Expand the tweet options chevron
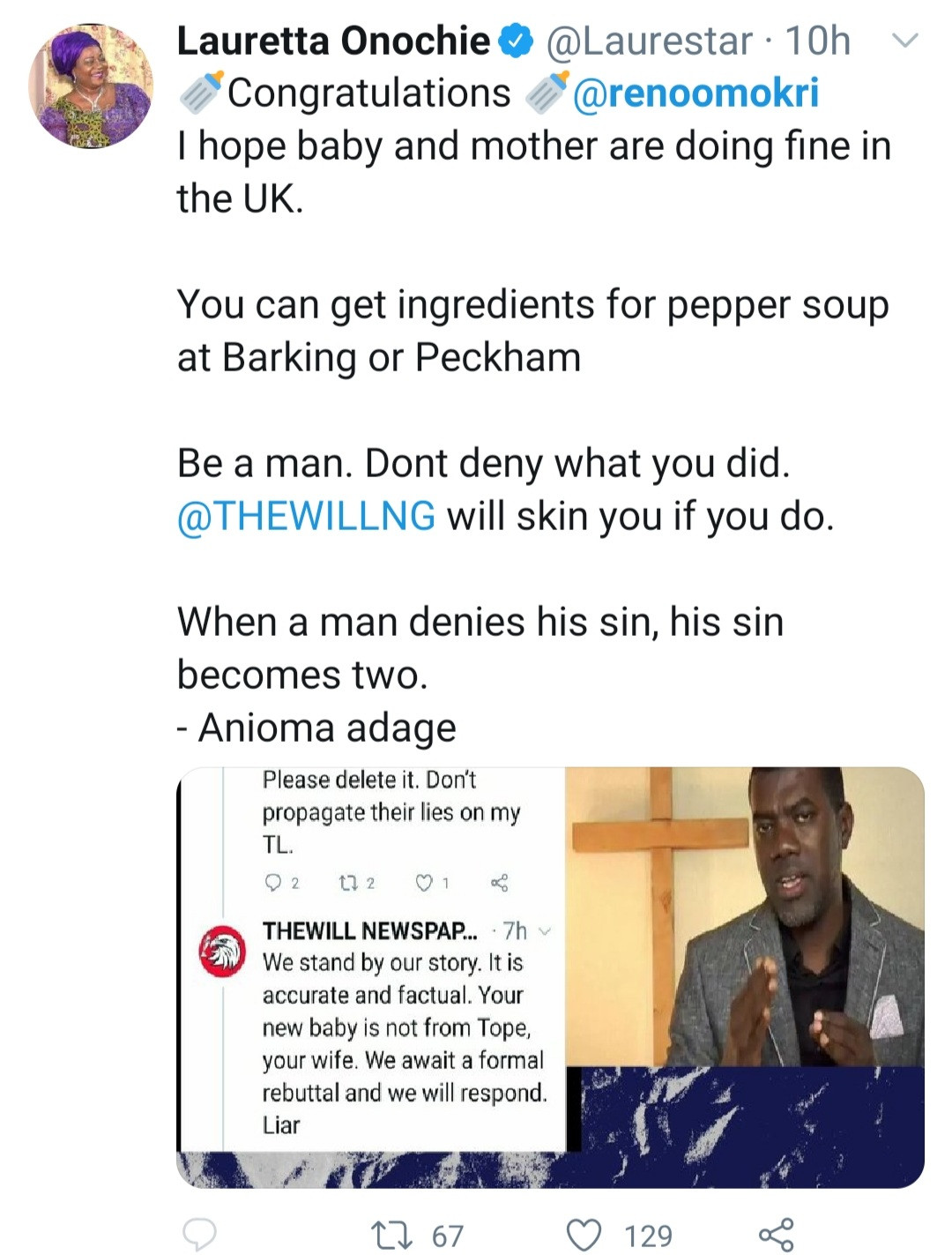 tap(905, 41)
